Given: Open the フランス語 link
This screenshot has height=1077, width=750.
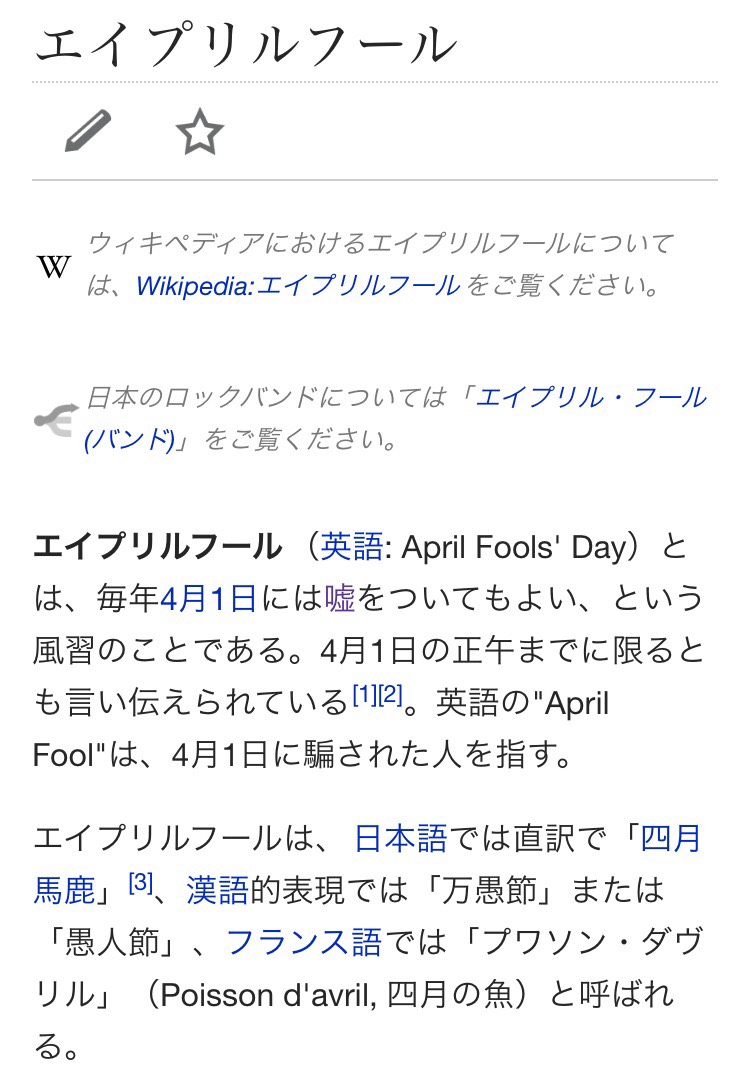Looking at the screenshot, I should (x=304, y=942).
